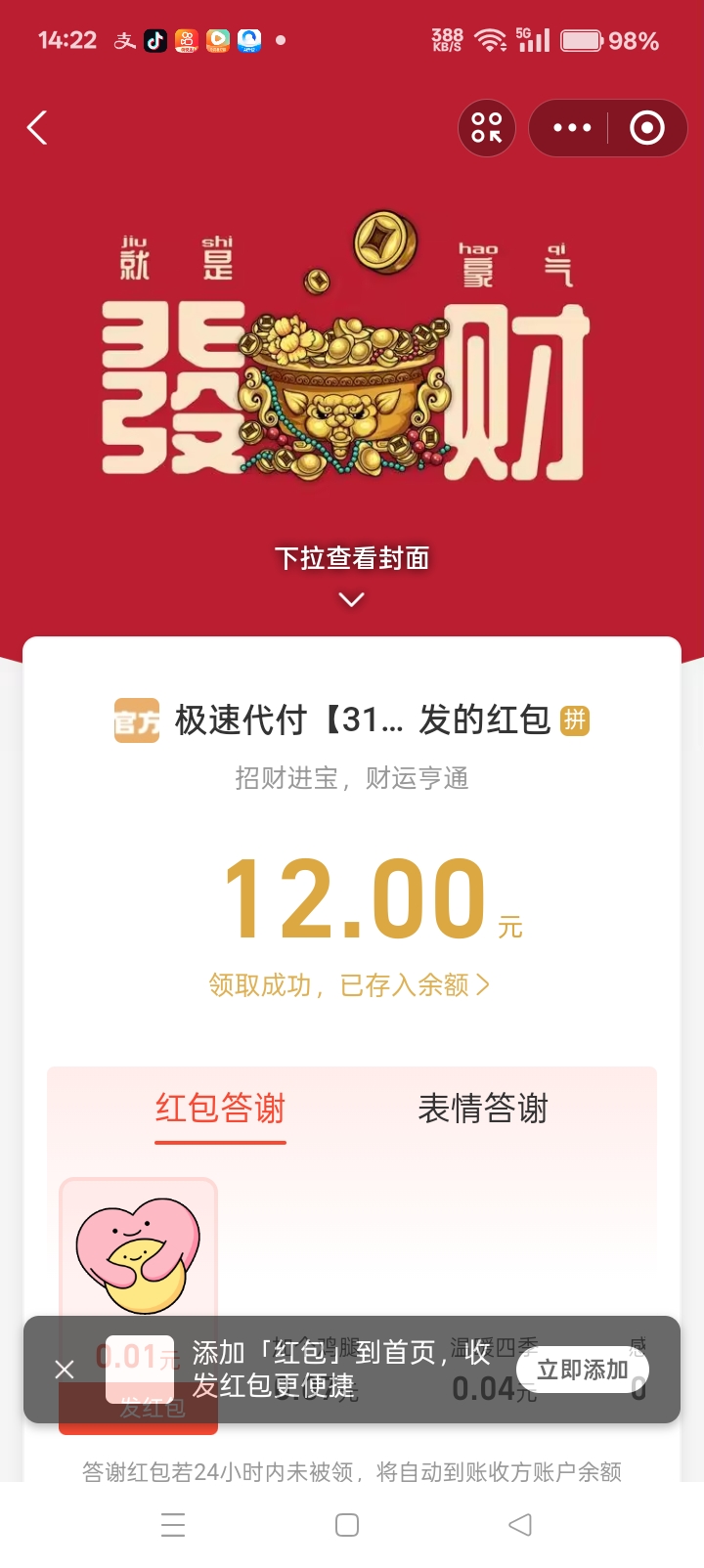The image size is (704, 1568).
Task: Open recent apps from the navigation bar
Action: 173,1525
